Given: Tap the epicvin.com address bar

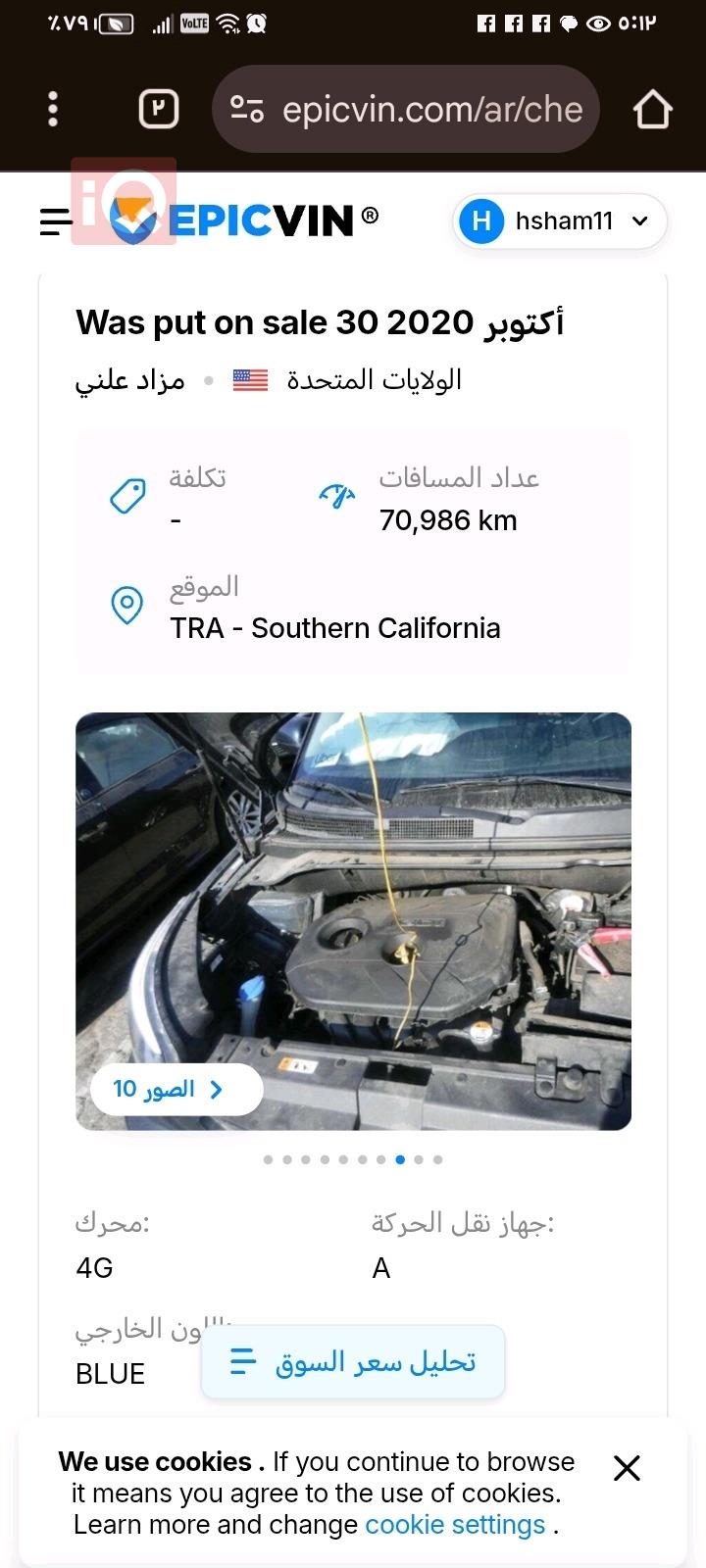Looking at the screenshot, I should tap(406, 109).
